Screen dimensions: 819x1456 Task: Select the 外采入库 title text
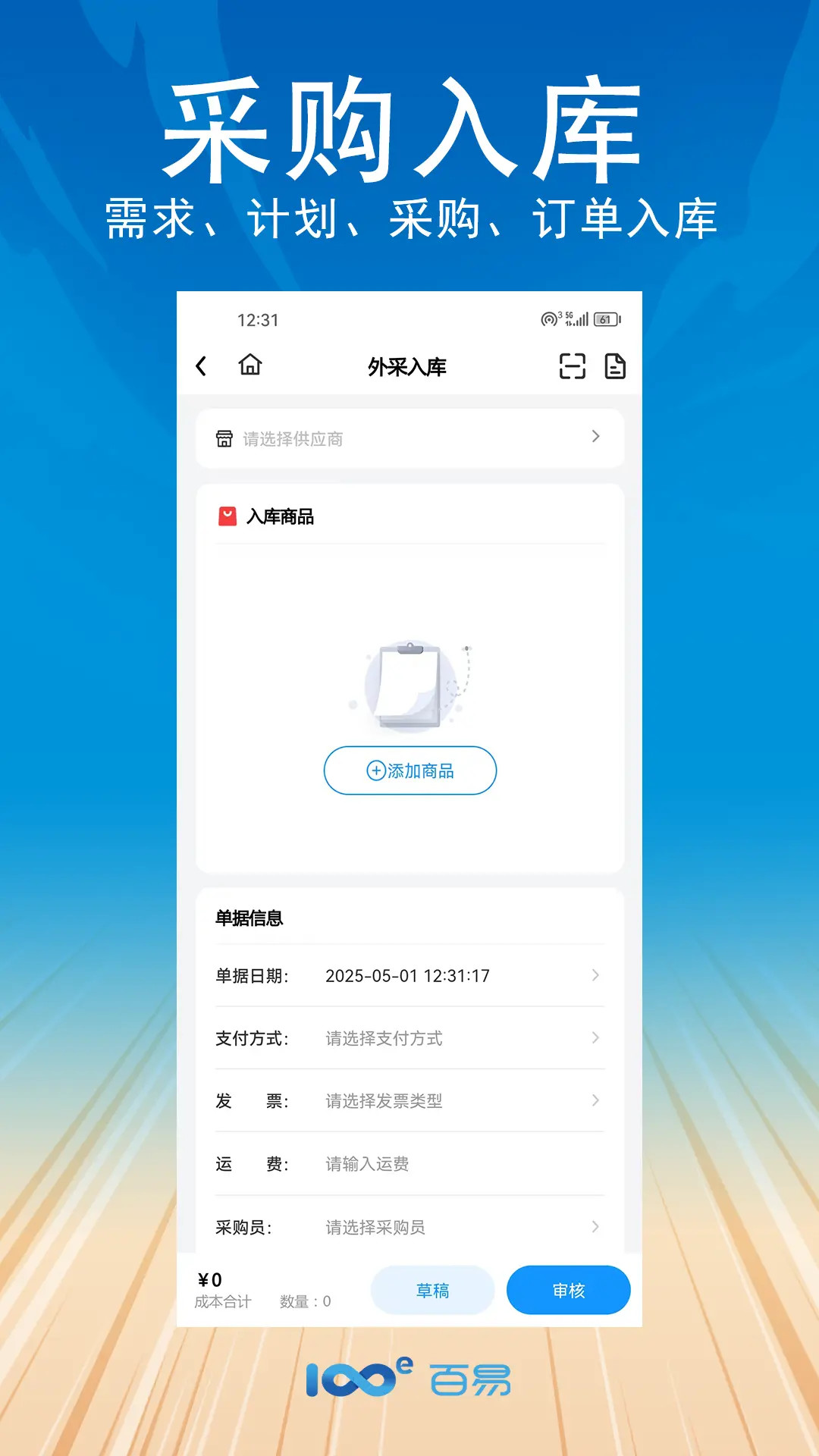(x=409, y=366)
